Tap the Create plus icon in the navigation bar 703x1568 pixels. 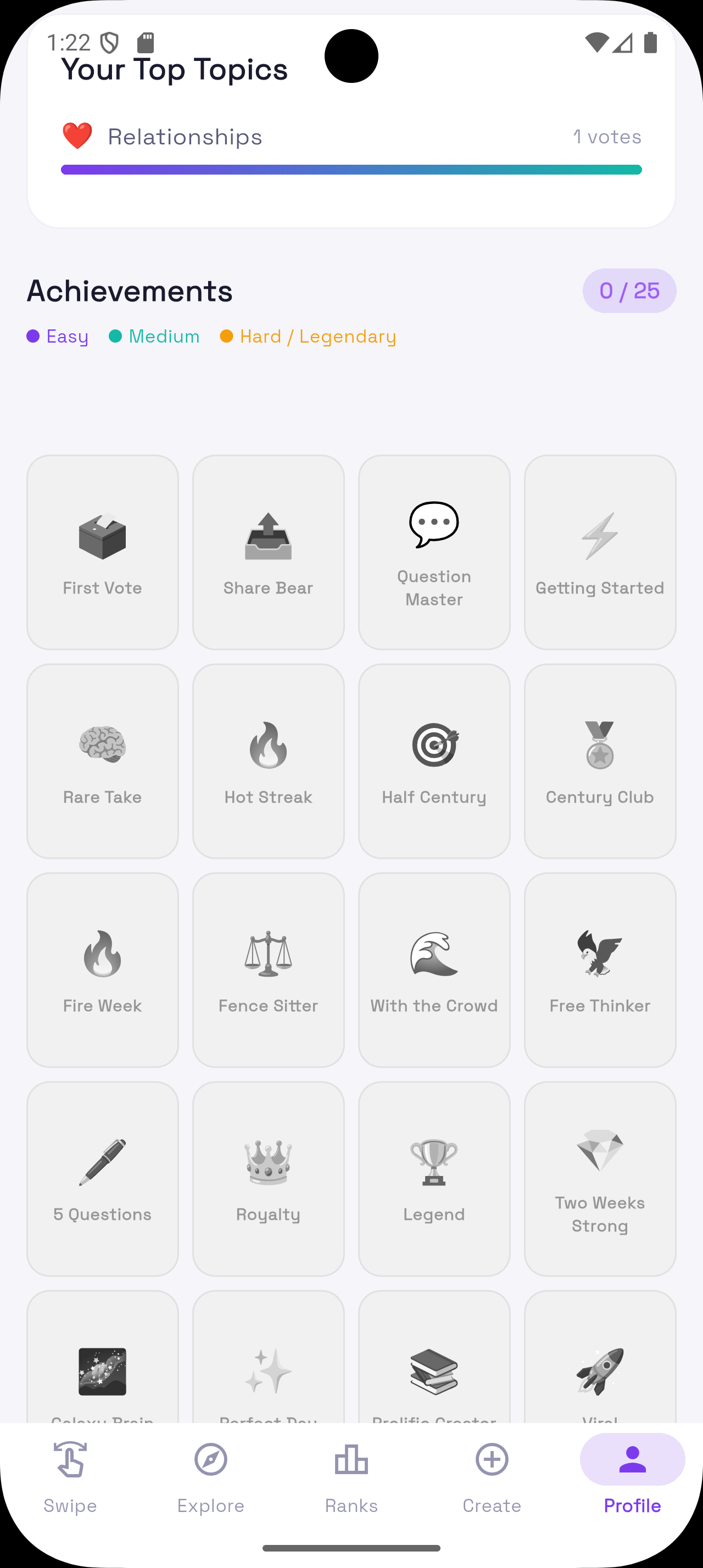coord(491,1460)
